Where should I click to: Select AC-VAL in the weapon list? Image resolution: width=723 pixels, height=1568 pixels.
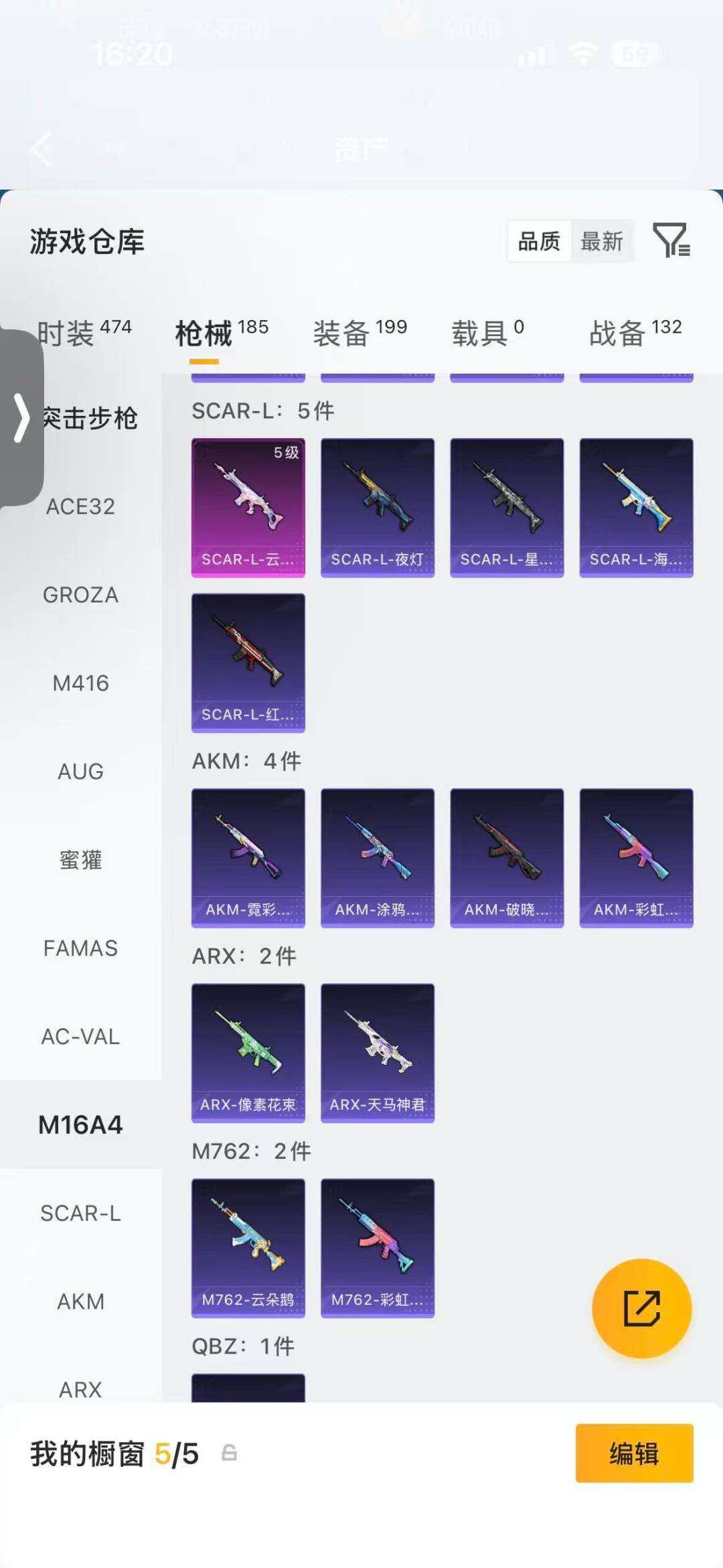(80, 1037)
